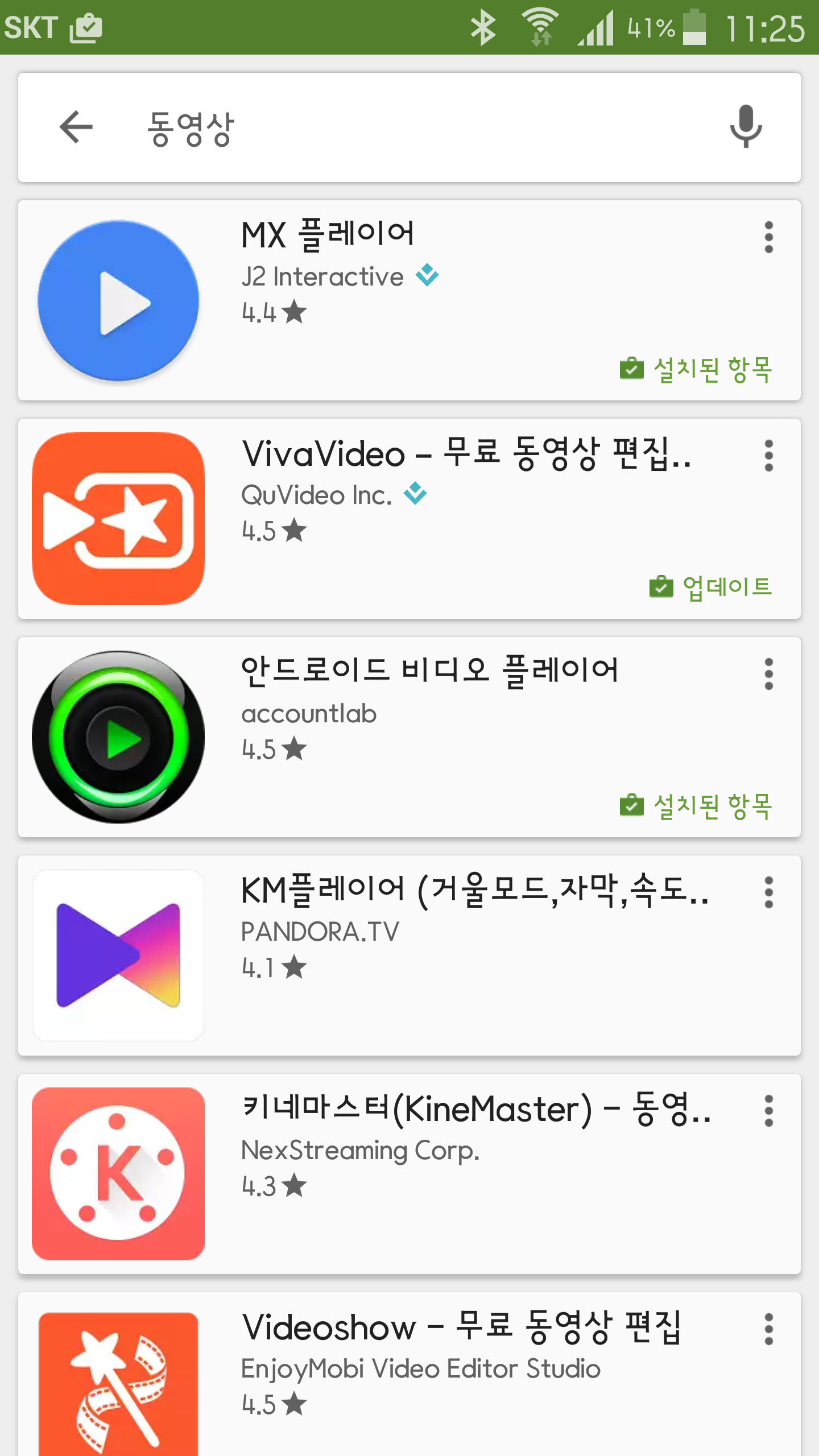Open the 키네마스터 (KineMaster) app listing
The height and width of the screenshot is (1456, 819).
pyautogui.click(x=398, y=1174)
